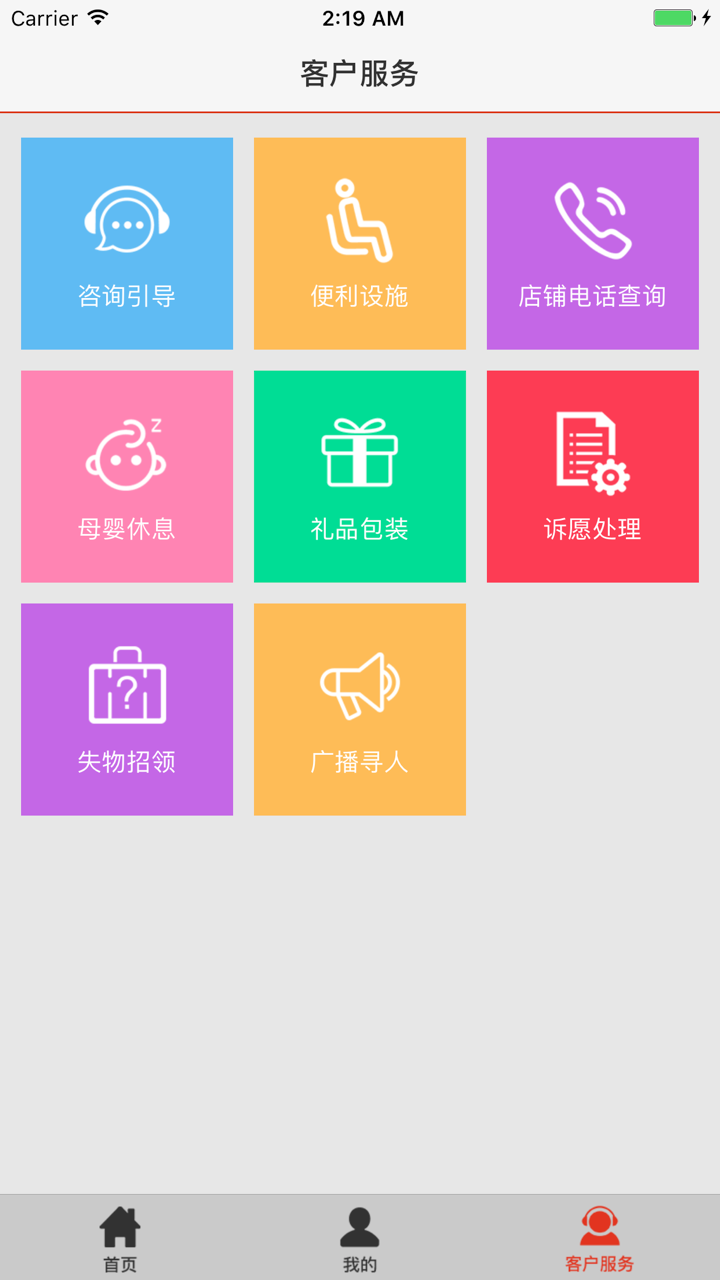
Task: Switch to the 首页 tab
Action: click(x=120, y=1235)
